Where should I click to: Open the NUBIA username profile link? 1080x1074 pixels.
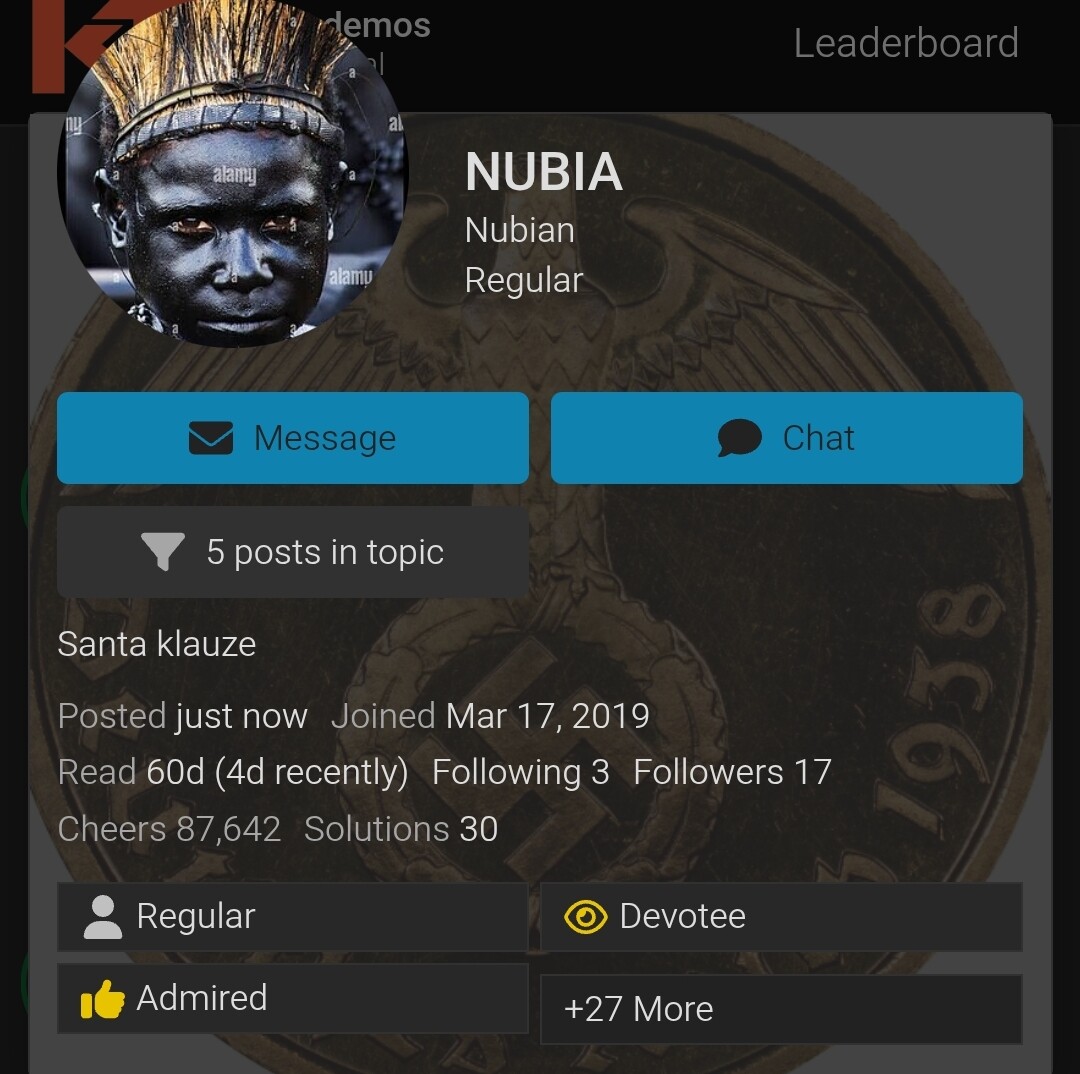[x=543, y=172]
